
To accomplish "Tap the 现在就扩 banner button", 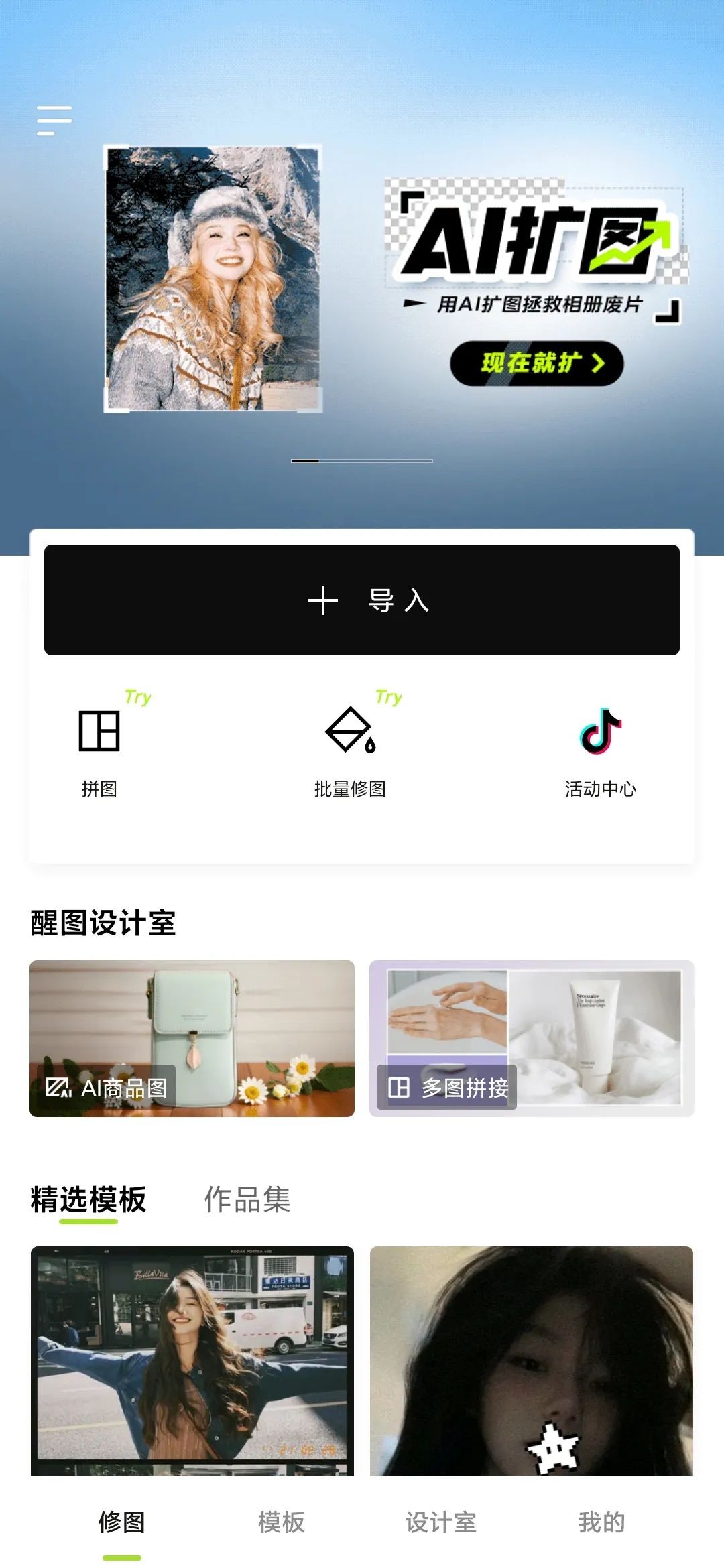I will pos(536,363).
